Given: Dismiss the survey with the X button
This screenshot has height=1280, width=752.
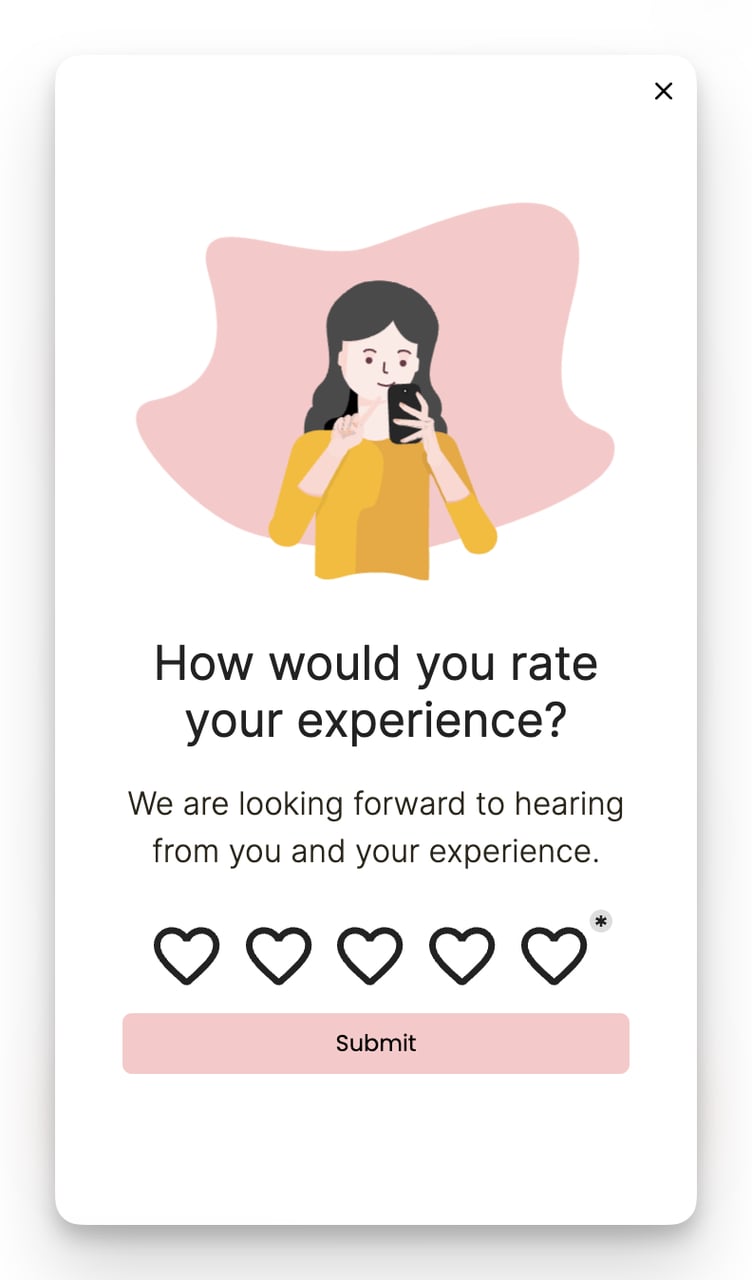Looking at the screenshot, I should [663, 91].
